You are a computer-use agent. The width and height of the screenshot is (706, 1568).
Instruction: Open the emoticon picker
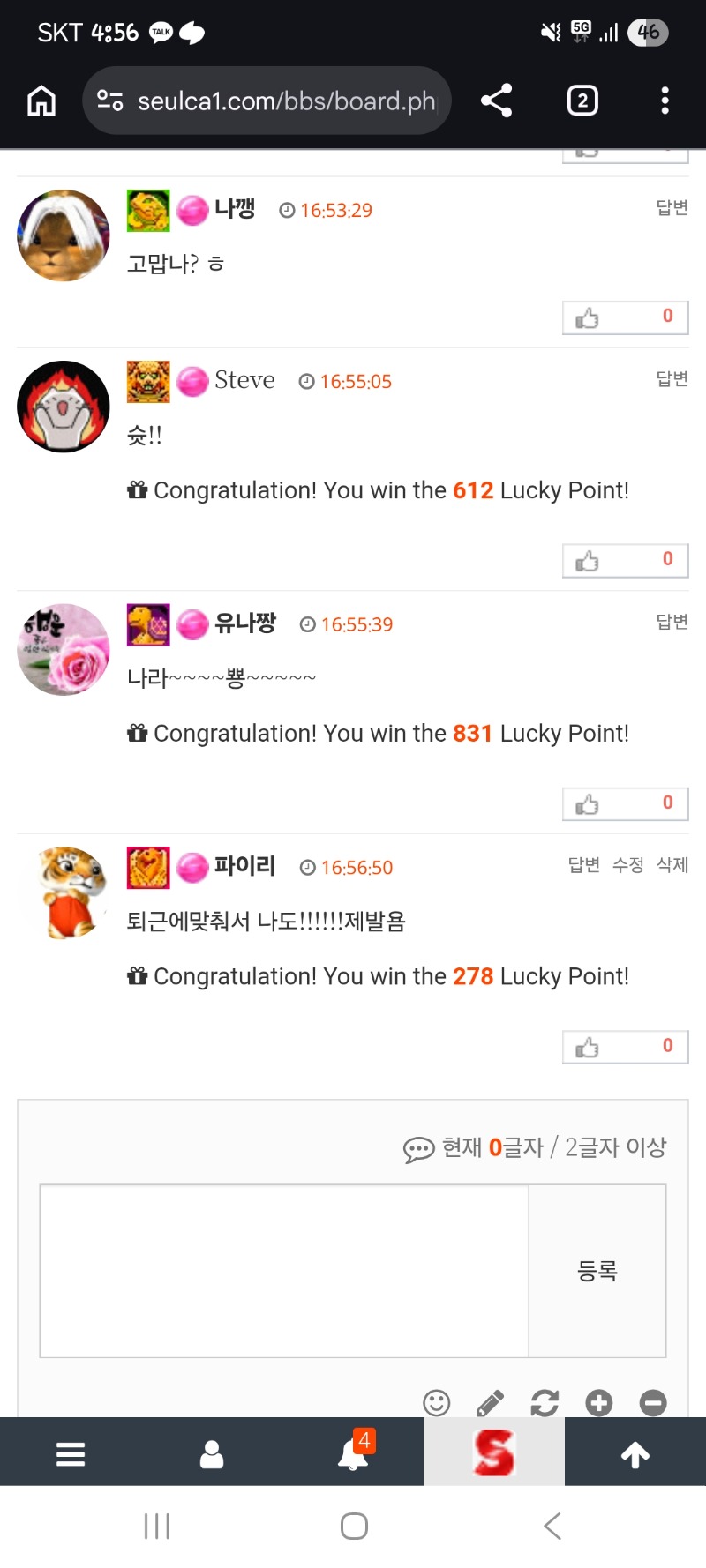[x=437, y=1402]
